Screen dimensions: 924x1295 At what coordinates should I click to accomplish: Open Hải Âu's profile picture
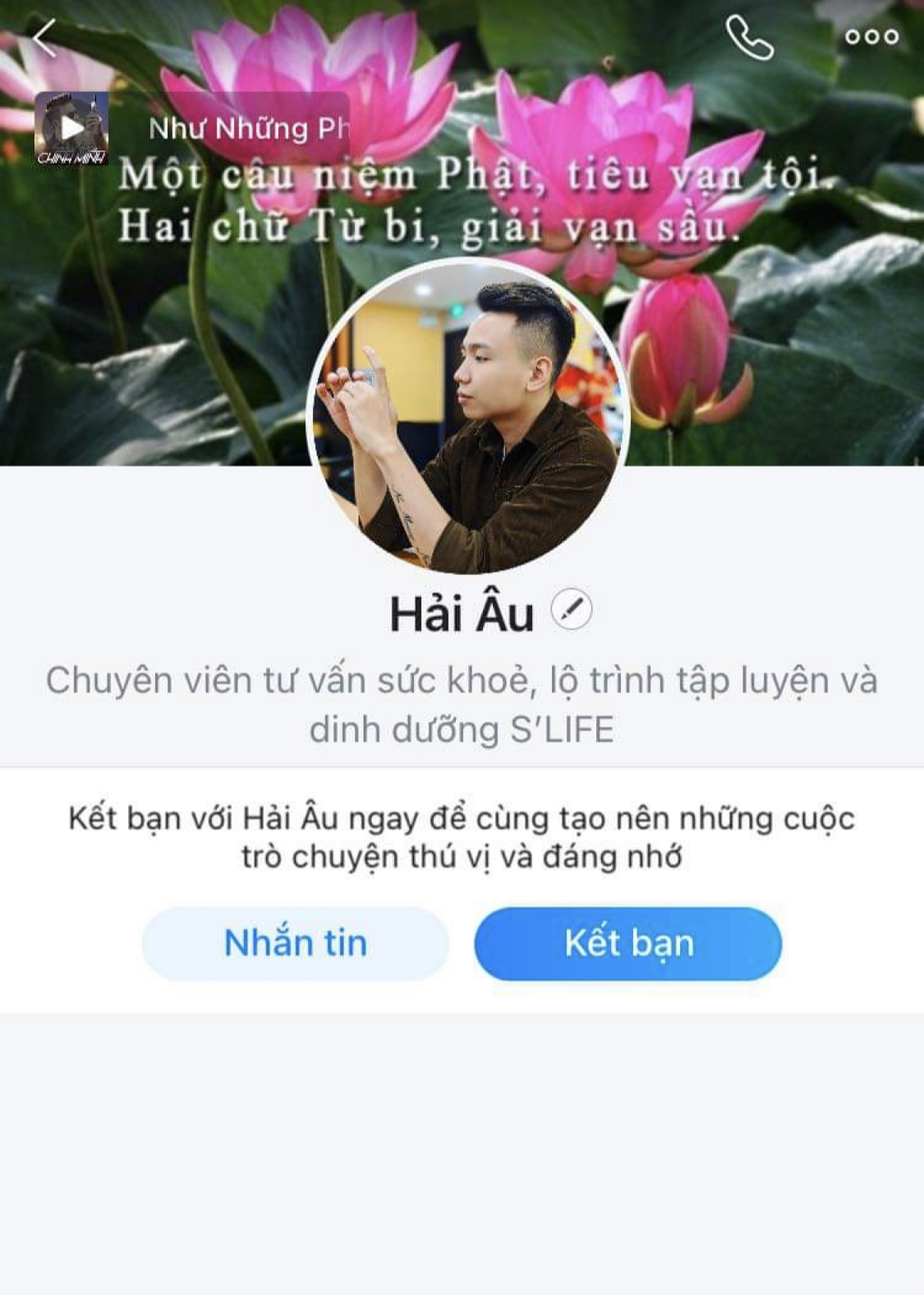click(x=467, y=417)
